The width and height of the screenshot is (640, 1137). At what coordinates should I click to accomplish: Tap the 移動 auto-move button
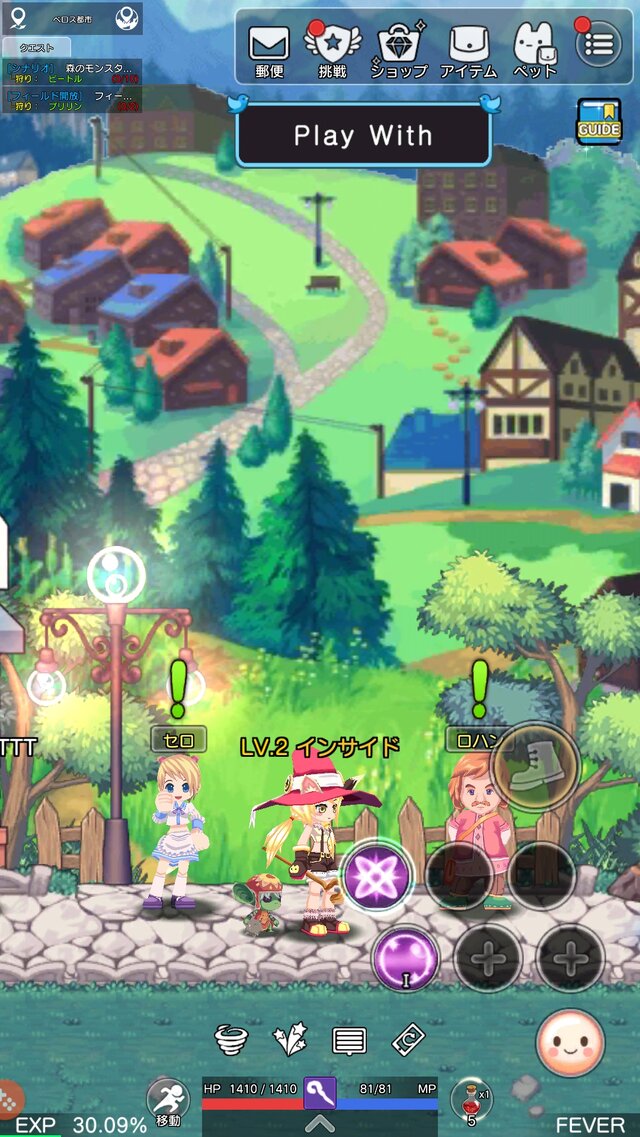coord(167,1101)
